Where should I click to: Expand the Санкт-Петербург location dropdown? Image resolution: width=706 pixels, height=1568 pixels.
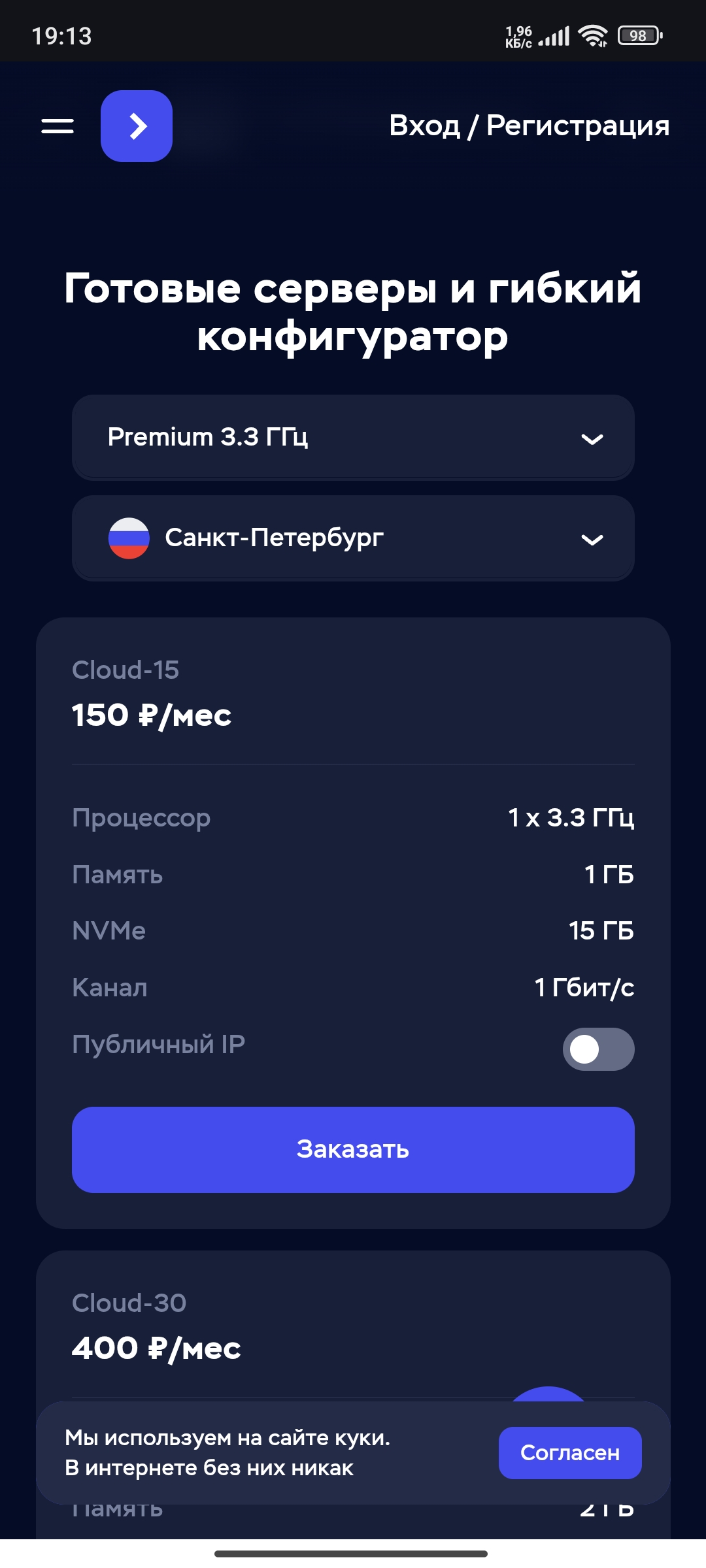tap(353, 538)
